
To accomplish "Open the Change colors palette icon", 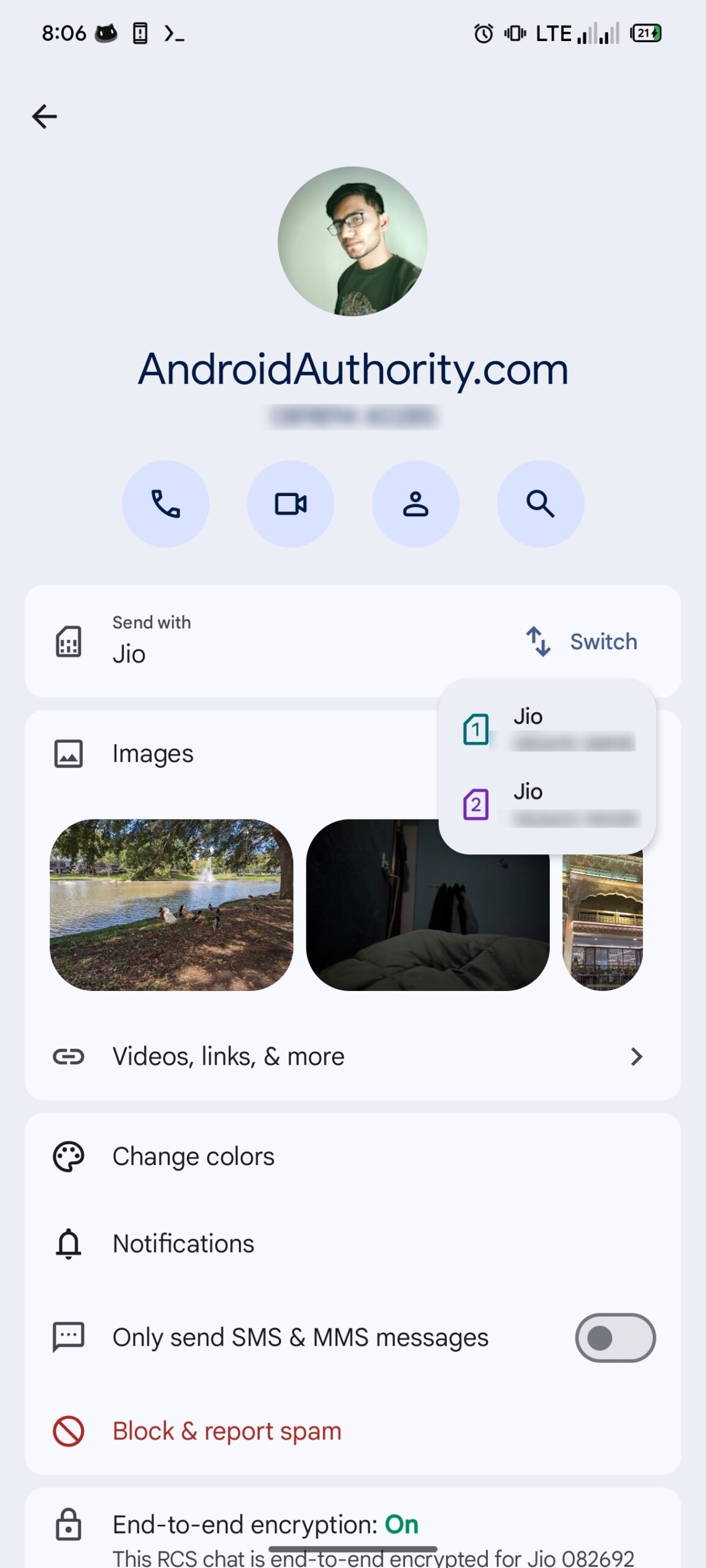I will pos(68,1156).
